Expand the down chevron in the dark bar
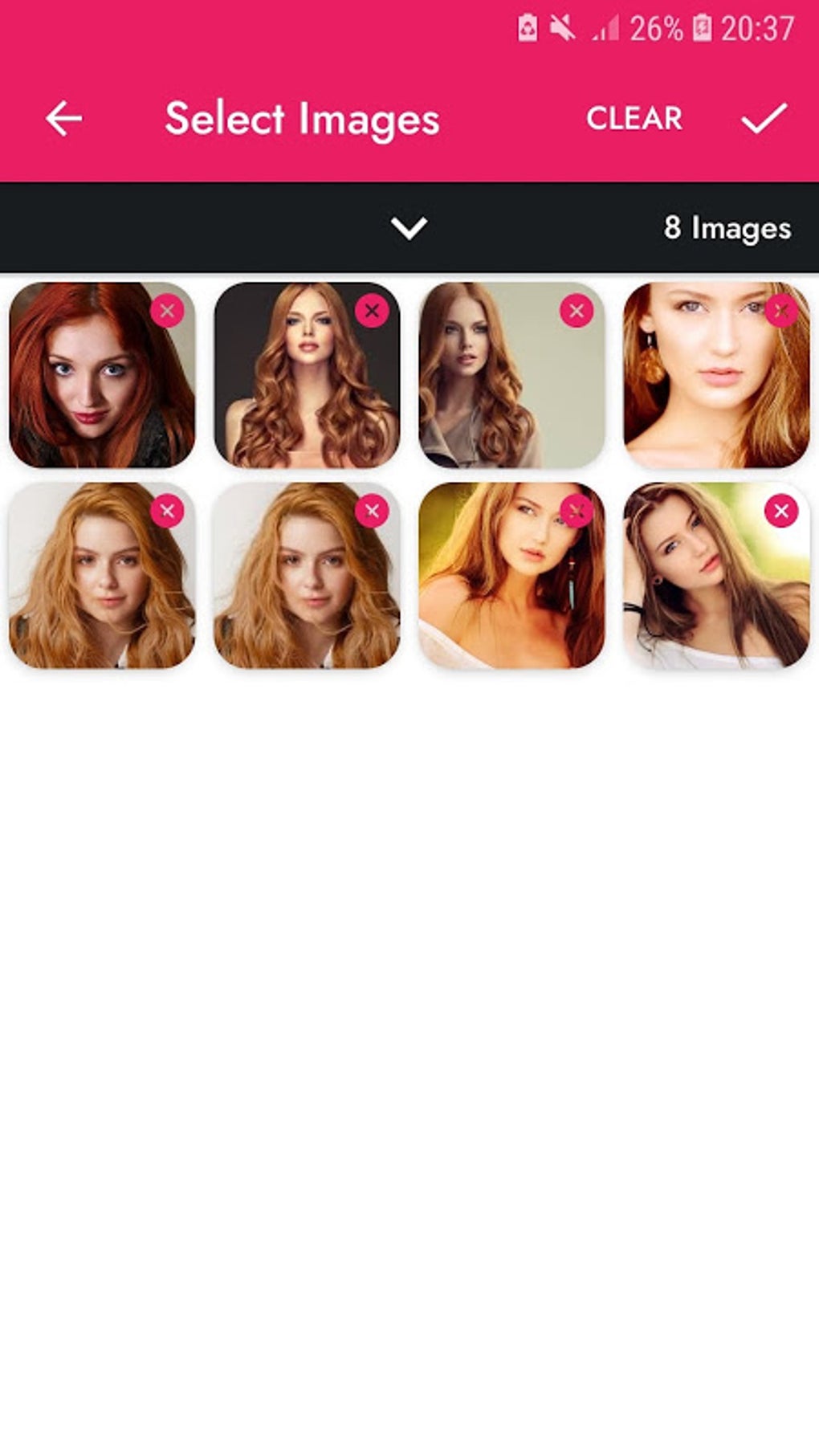This screenshot has width=819, height=1456. point(409,228)
